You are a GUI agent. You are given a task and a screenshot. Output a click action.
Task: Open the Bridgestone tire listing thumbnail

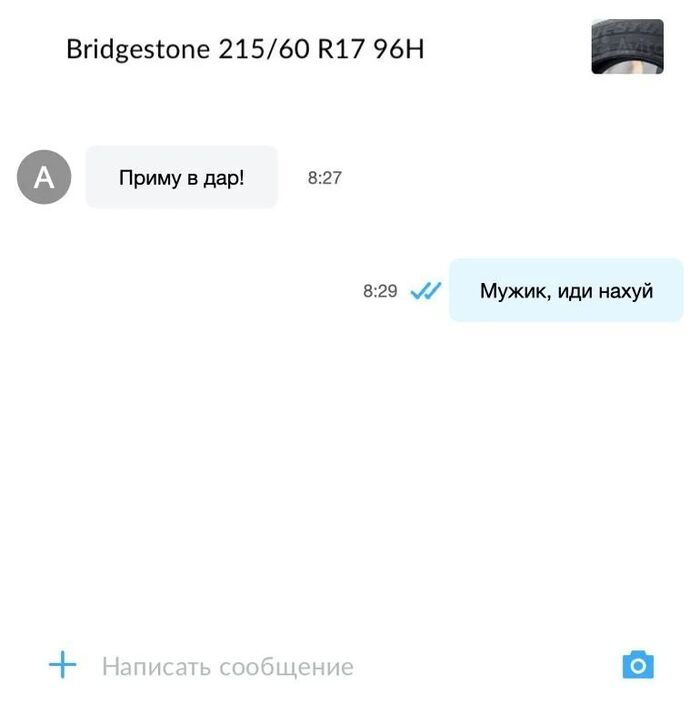pos(627,47)
